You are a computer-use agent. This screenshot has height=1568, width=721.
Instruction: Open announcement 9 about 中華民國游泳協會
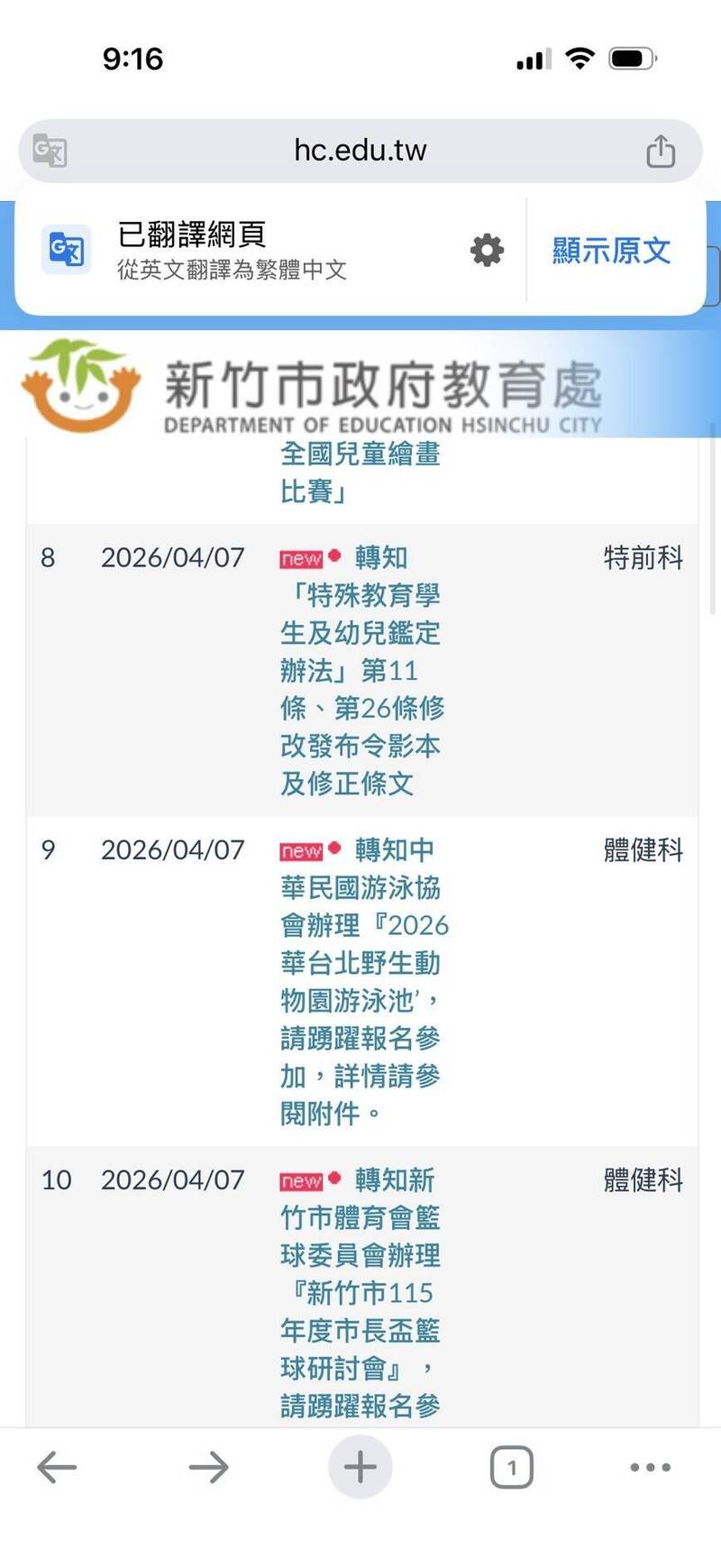pos(360,981)
